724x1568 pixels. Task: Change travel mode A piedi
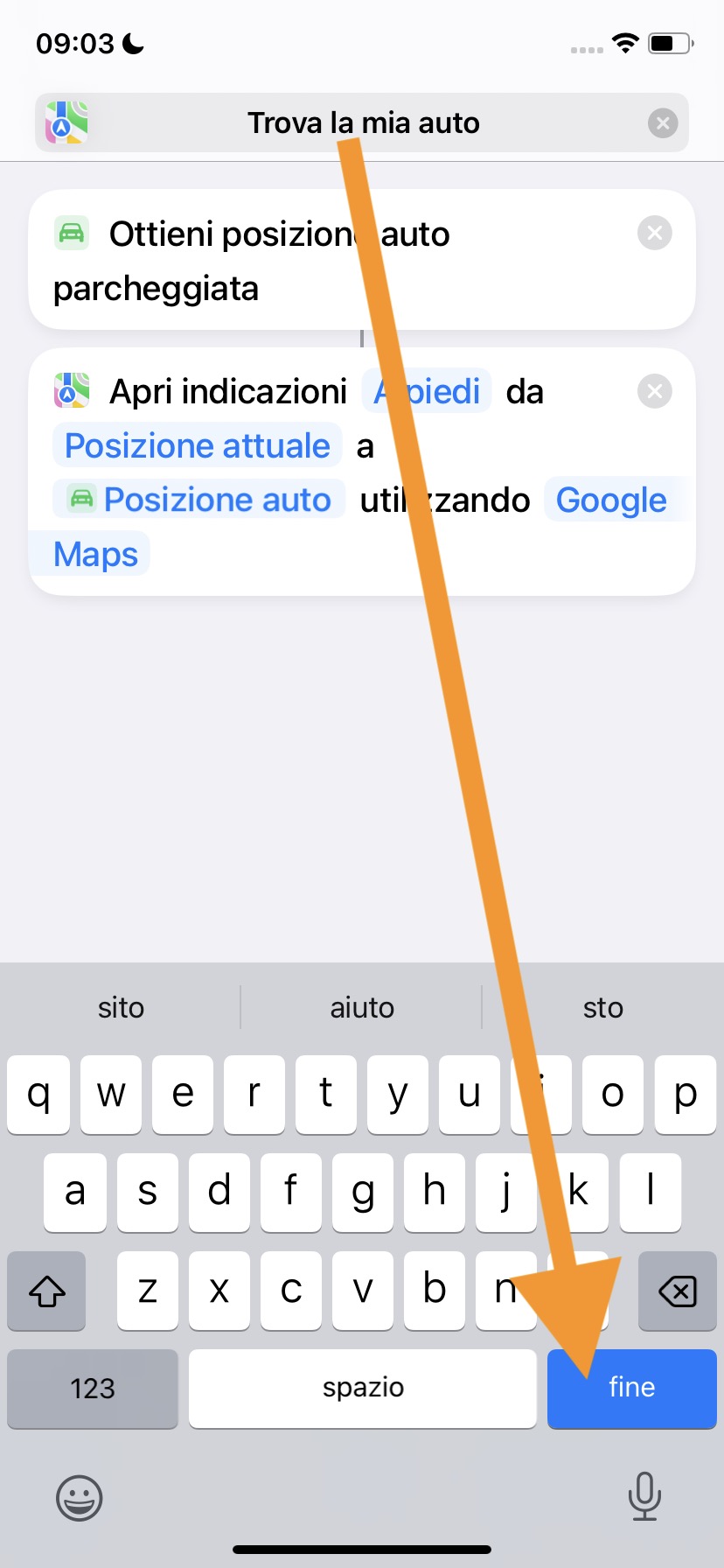[428, 392]
